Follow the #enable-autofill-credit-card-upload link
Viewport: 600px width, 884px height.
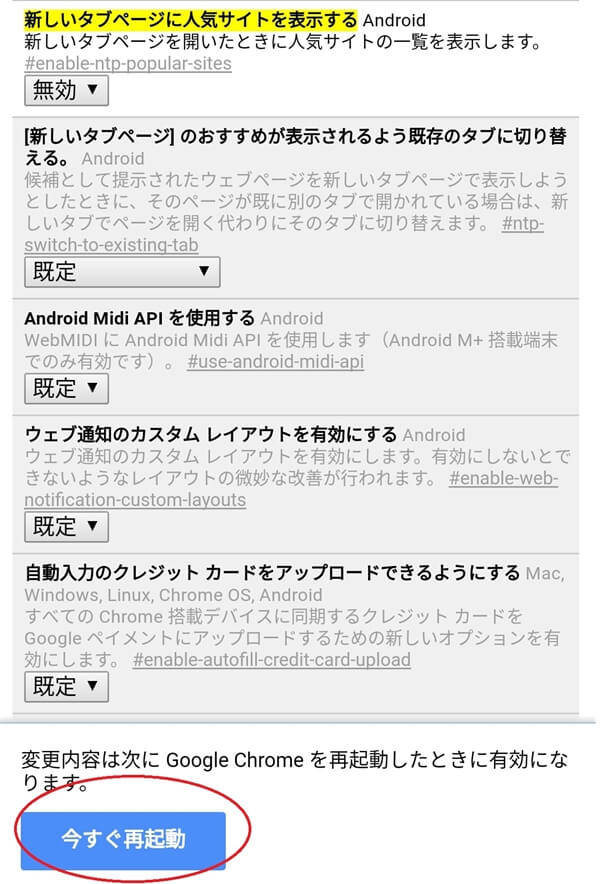tap(271, 660)
